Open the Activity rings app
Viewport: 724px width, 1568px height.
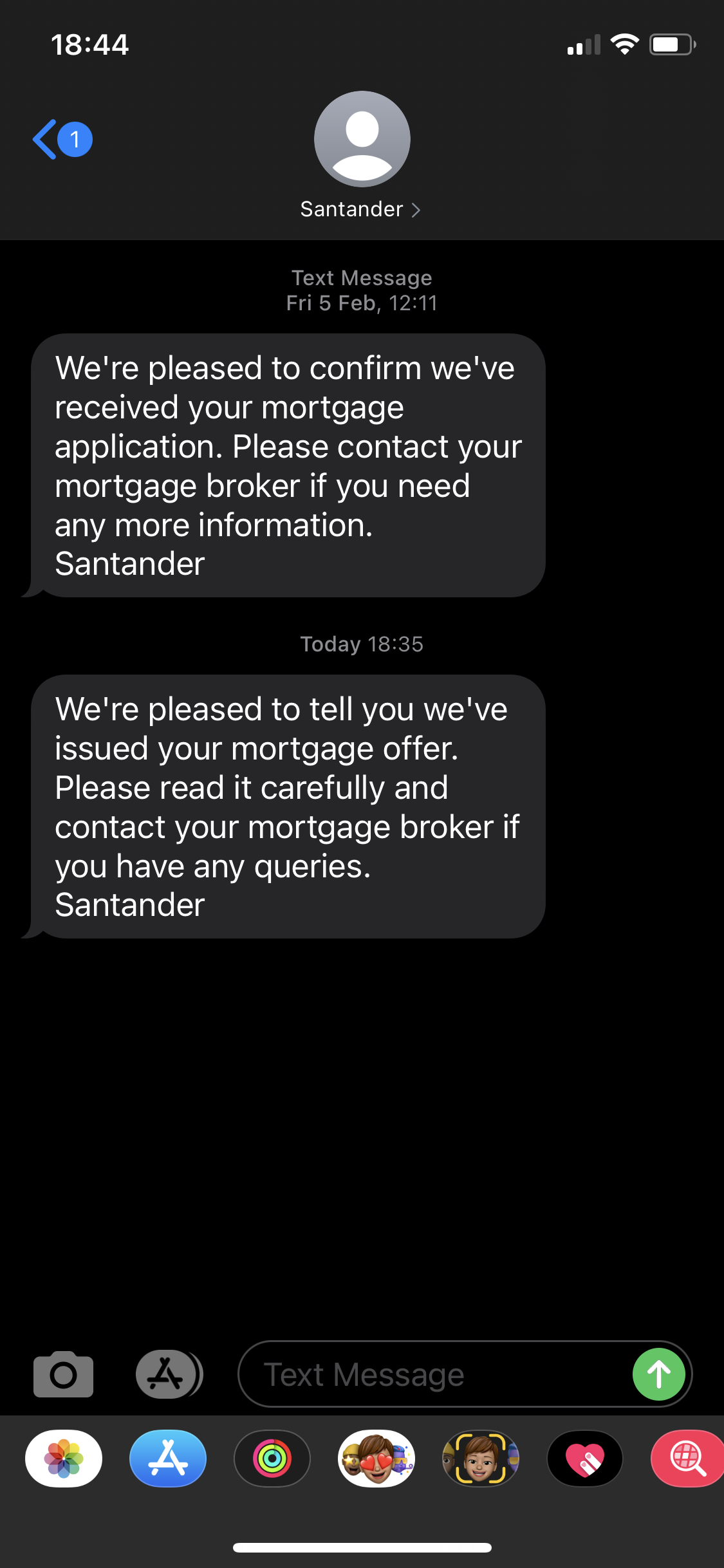[x=272, y=1459]
